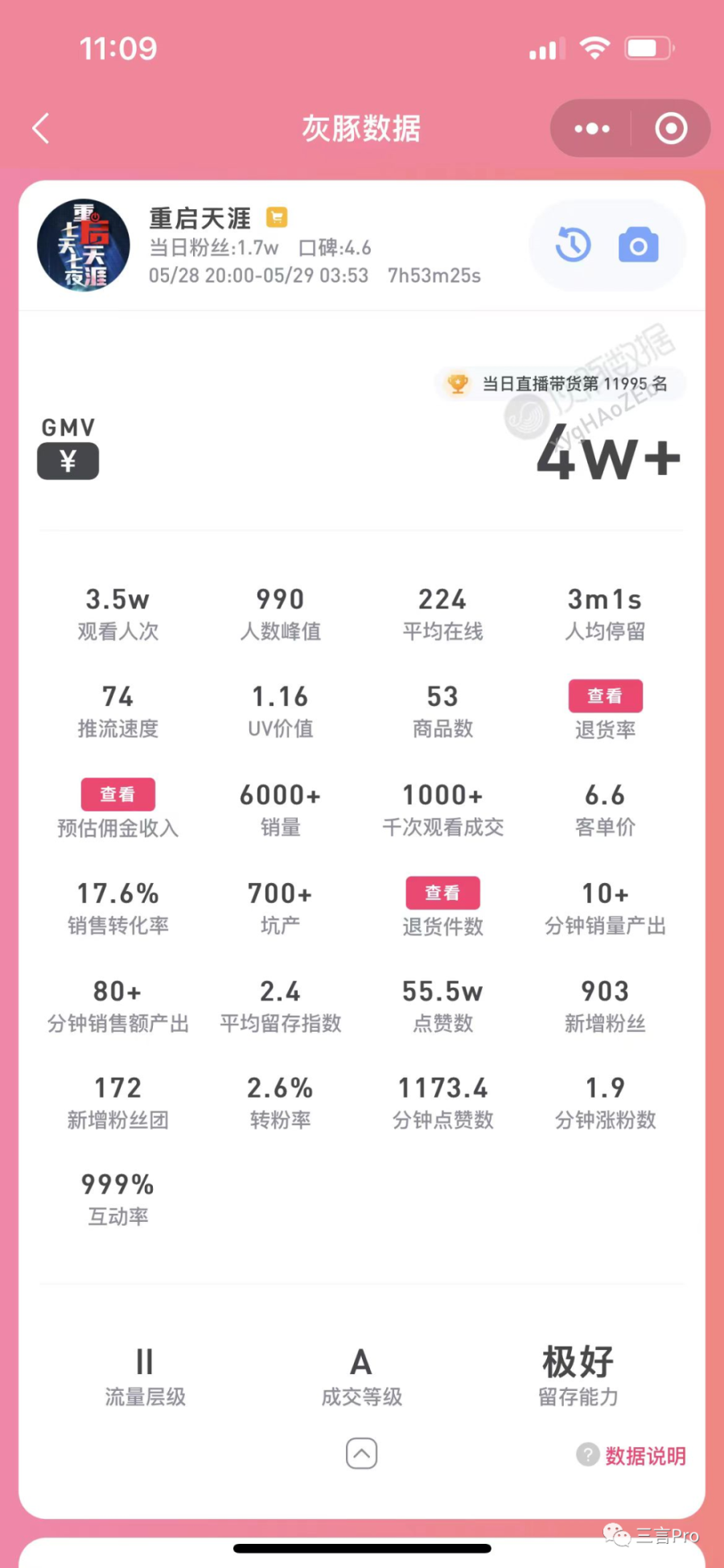Close the mini program with the circle button
Screen dimensions: 724x1568
click(671, 128)
